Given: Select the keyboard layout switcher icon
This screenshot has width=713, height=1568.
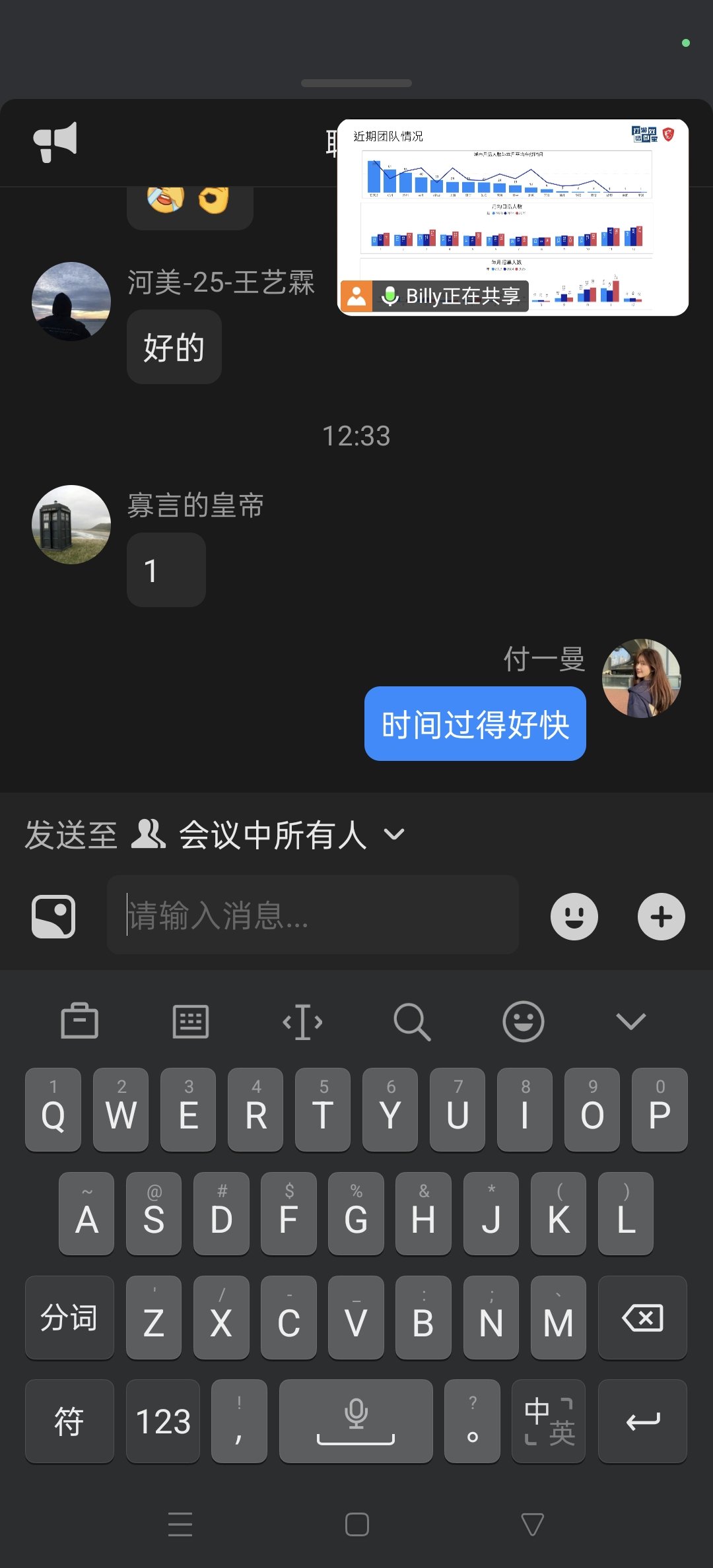Looking at the screenshot, I should pos(191,1021).
